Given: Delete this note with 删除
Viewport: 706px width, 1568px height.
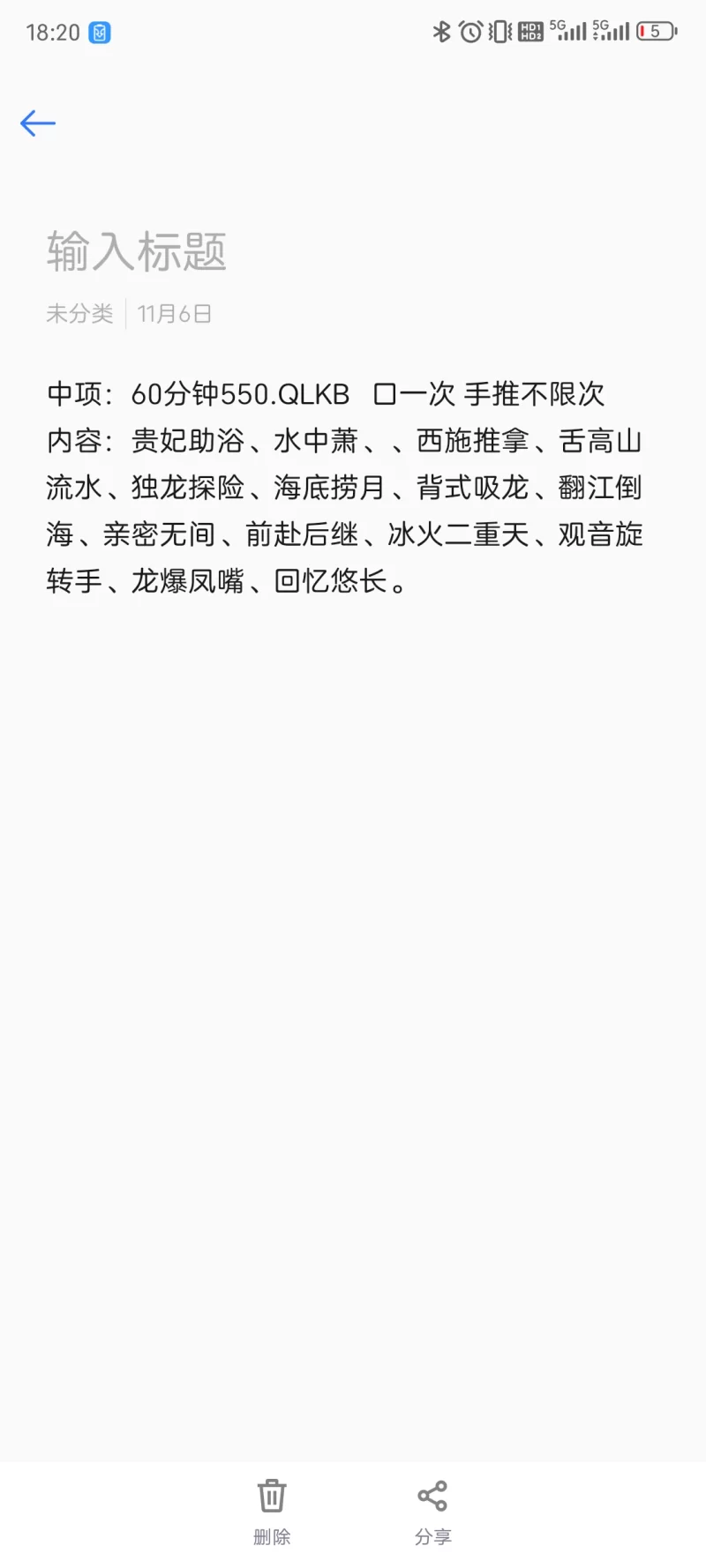Looking at the screenshot, I should pos(272,1512).
